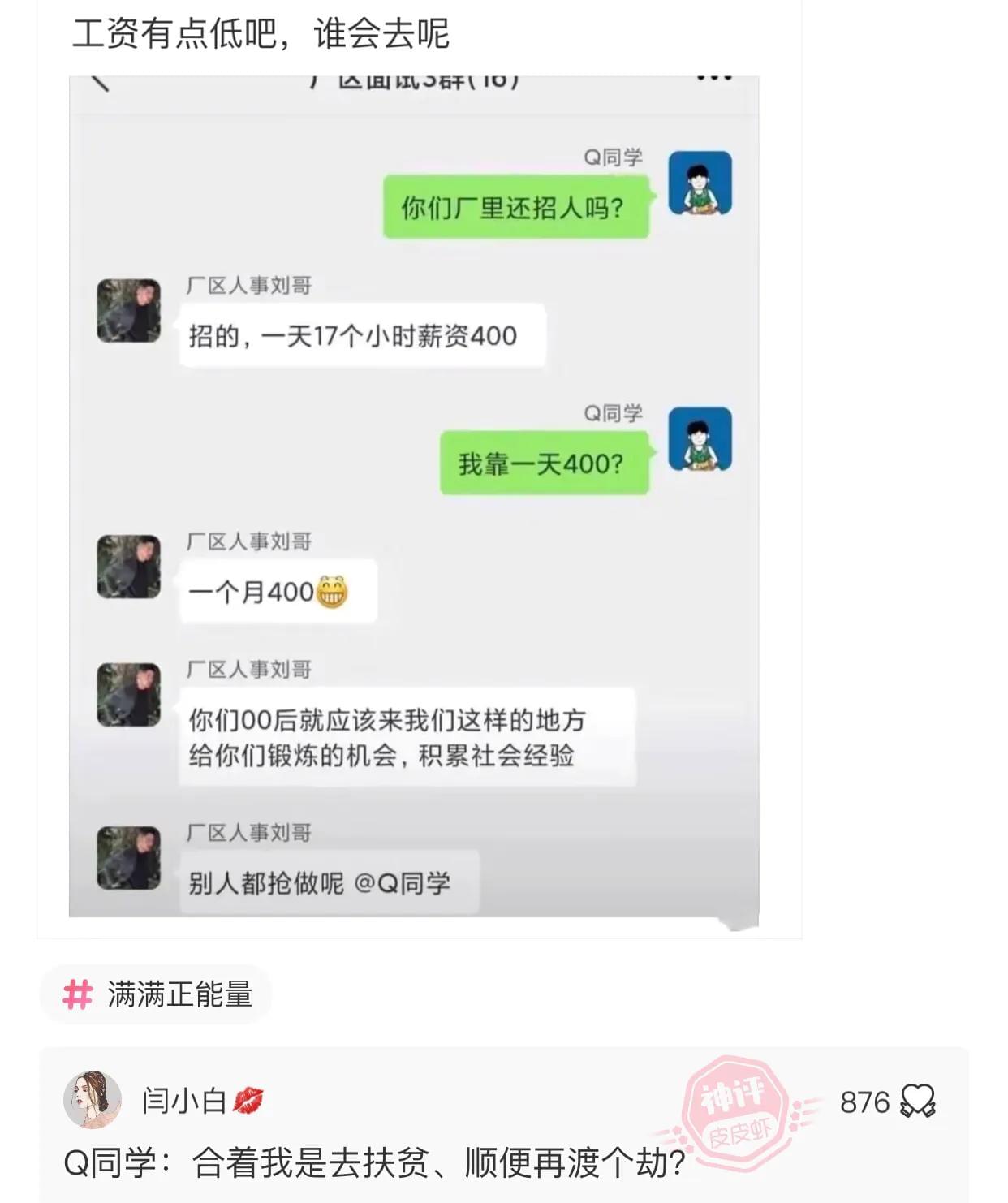Open 闫小白's top comment thread

373,1163
